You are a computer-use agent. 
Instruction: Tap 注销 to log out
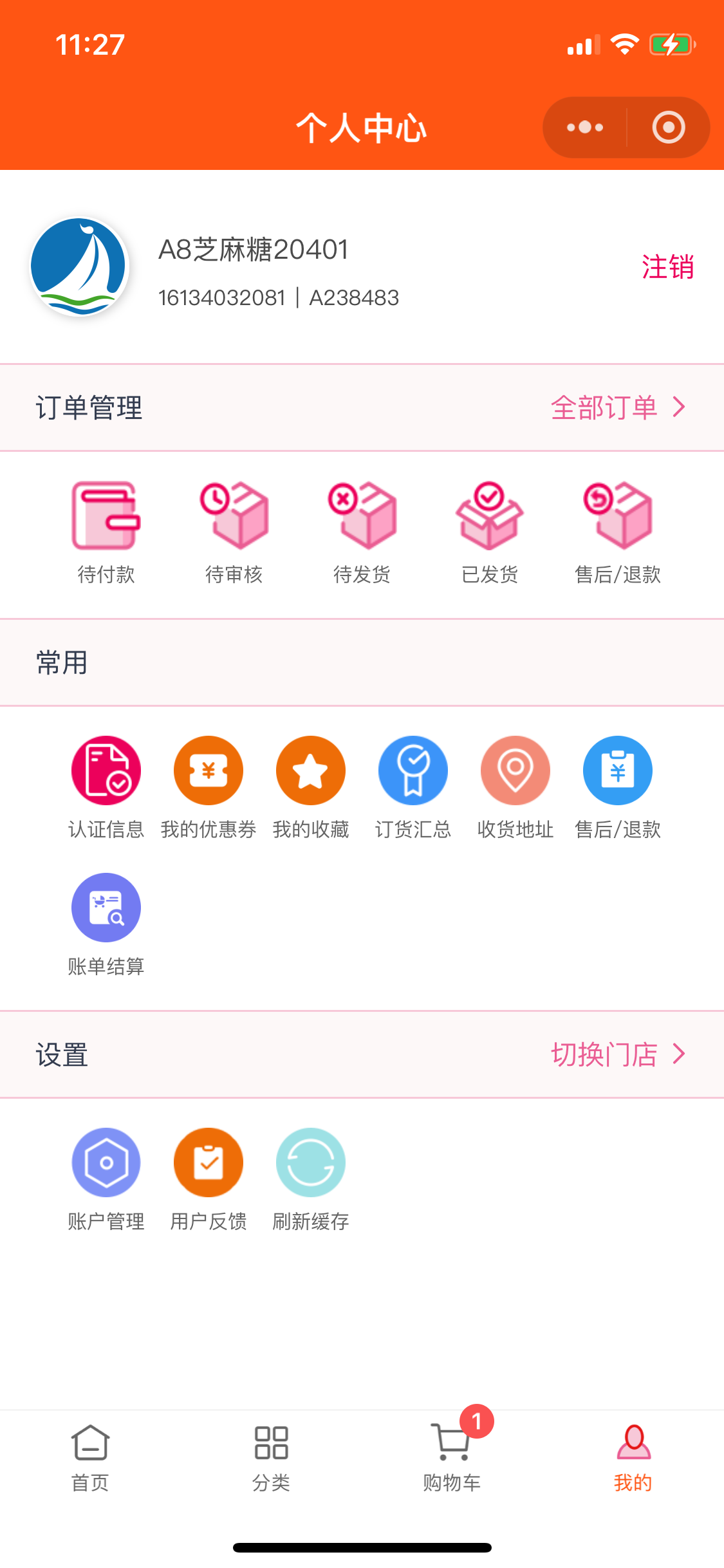(667, 266)
